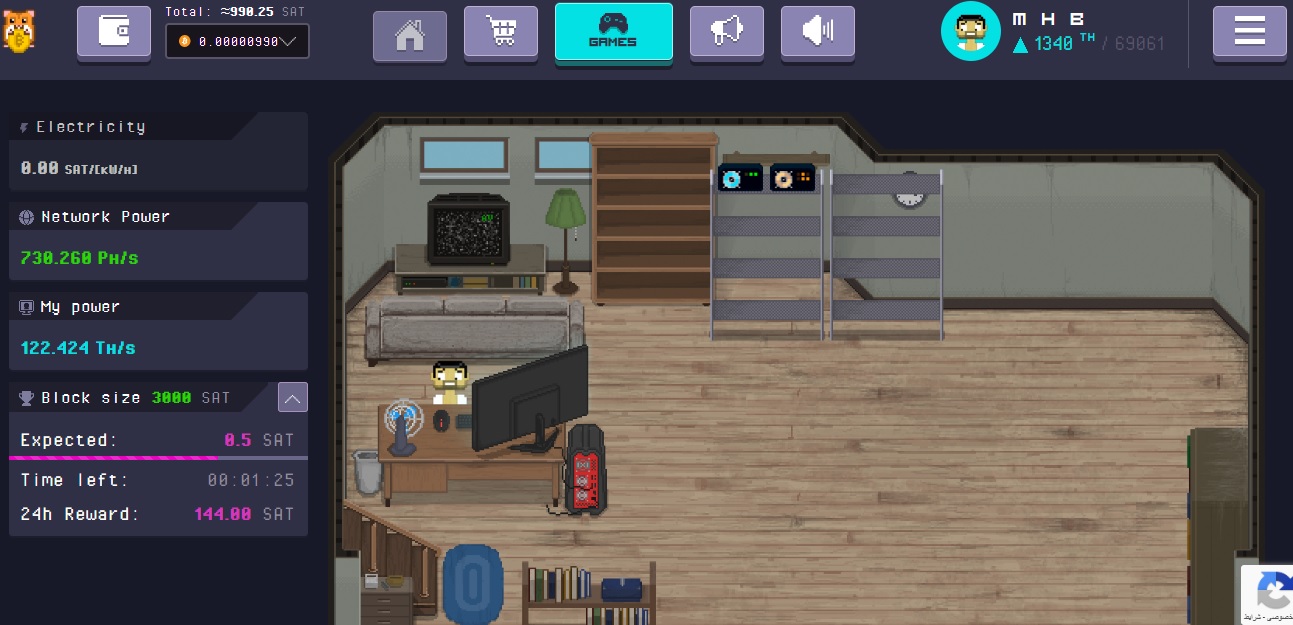Collapse the Block size panel
Viewport: 1293px width, 625px height.
click(x=292, y=398)
